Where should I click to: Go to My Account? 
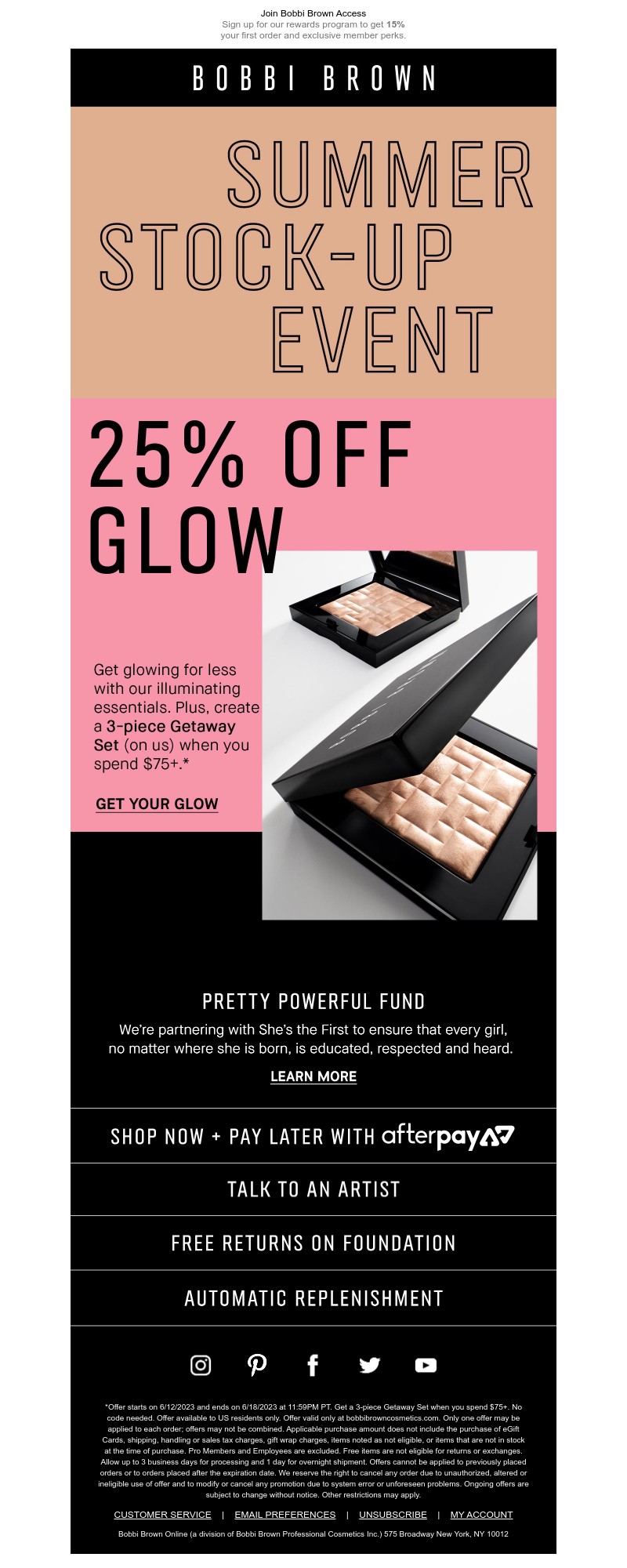click(x=481, y=1515)
